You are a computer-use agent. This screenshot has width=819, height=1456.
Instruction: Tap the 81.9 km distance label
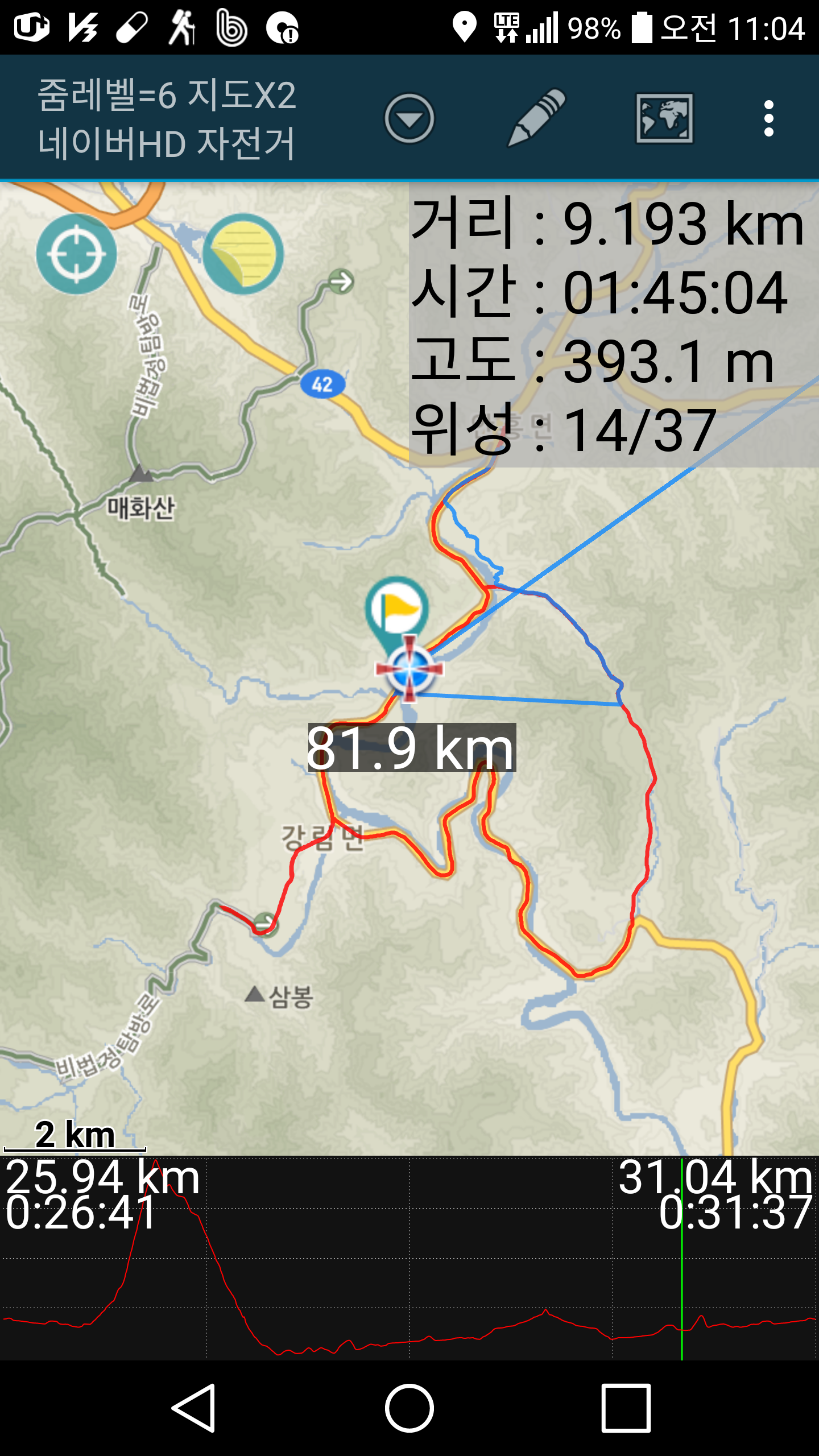click(411, 748)
